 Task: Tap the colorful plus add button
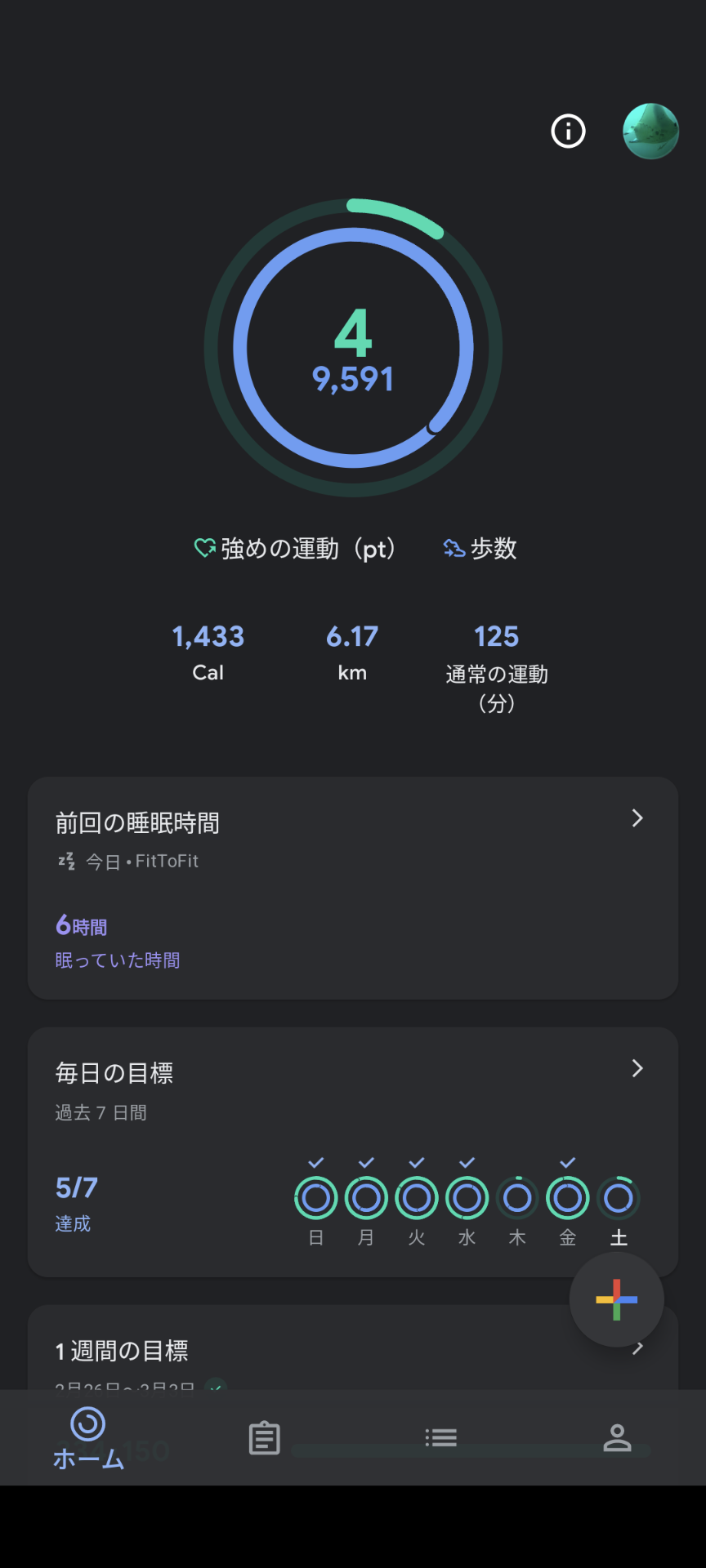pyautogui.click(x=617, y=1299)
